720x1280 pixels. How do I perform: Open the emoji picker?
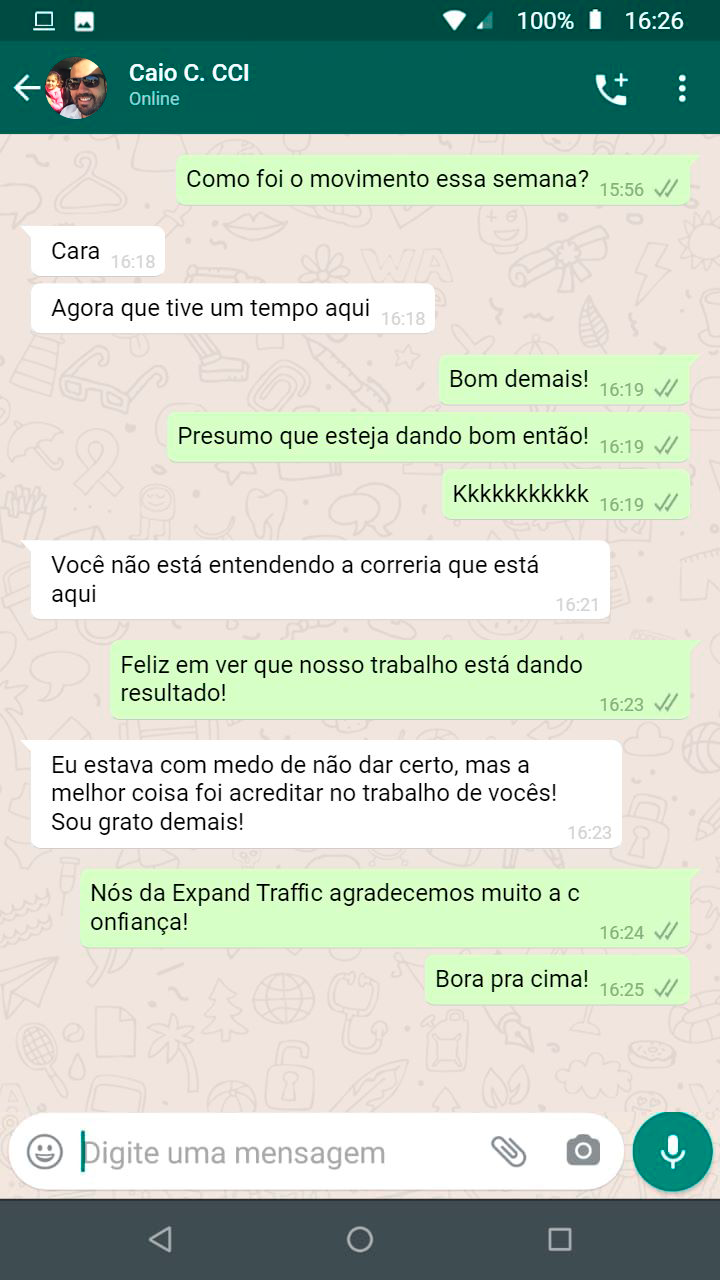(45, 1152)
